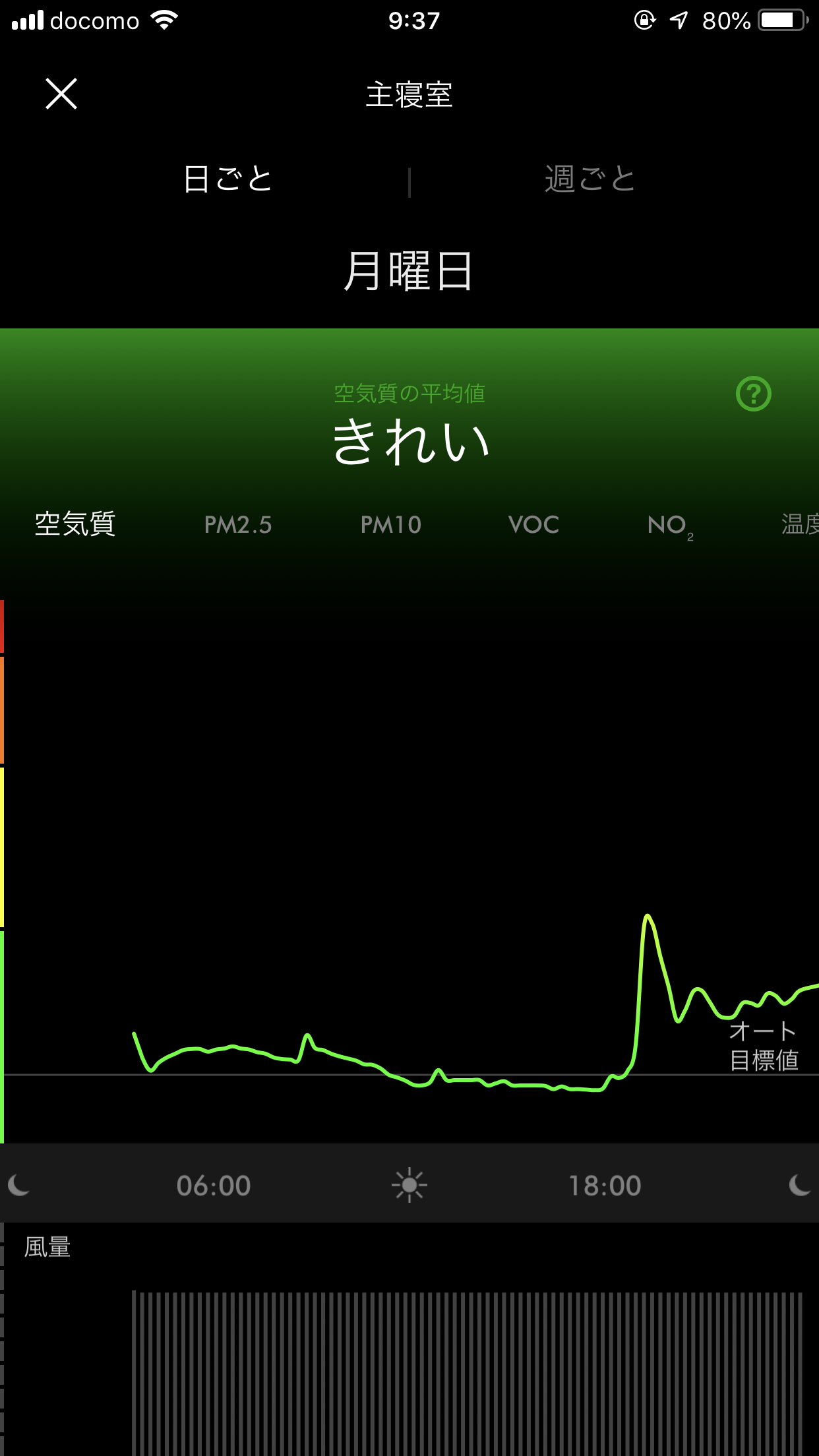Close the 主寝室 air quality screen
The height and width of the screenshot is (1456, 819).
(61, 94)
